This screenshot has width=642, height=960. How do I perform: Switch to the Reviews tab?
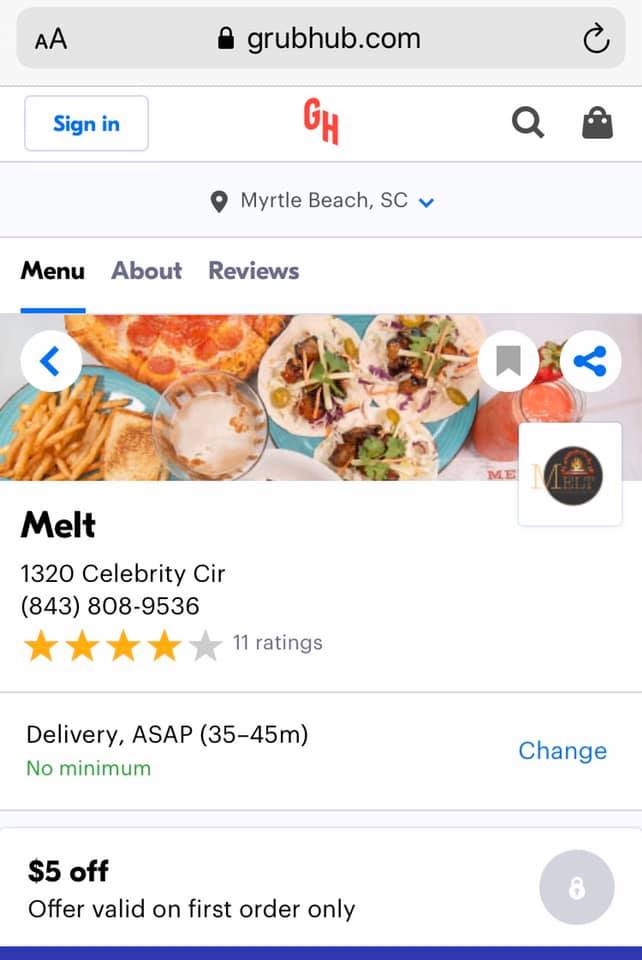point(253,271)
